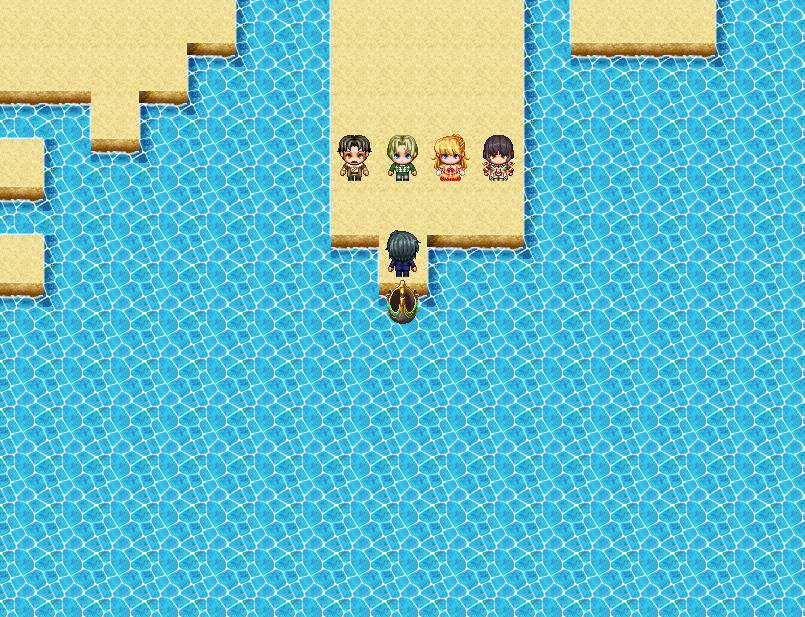This screenshot has width=805, height=617.
Task: Talk to the green-haired NPC
Action: [401, 158]
